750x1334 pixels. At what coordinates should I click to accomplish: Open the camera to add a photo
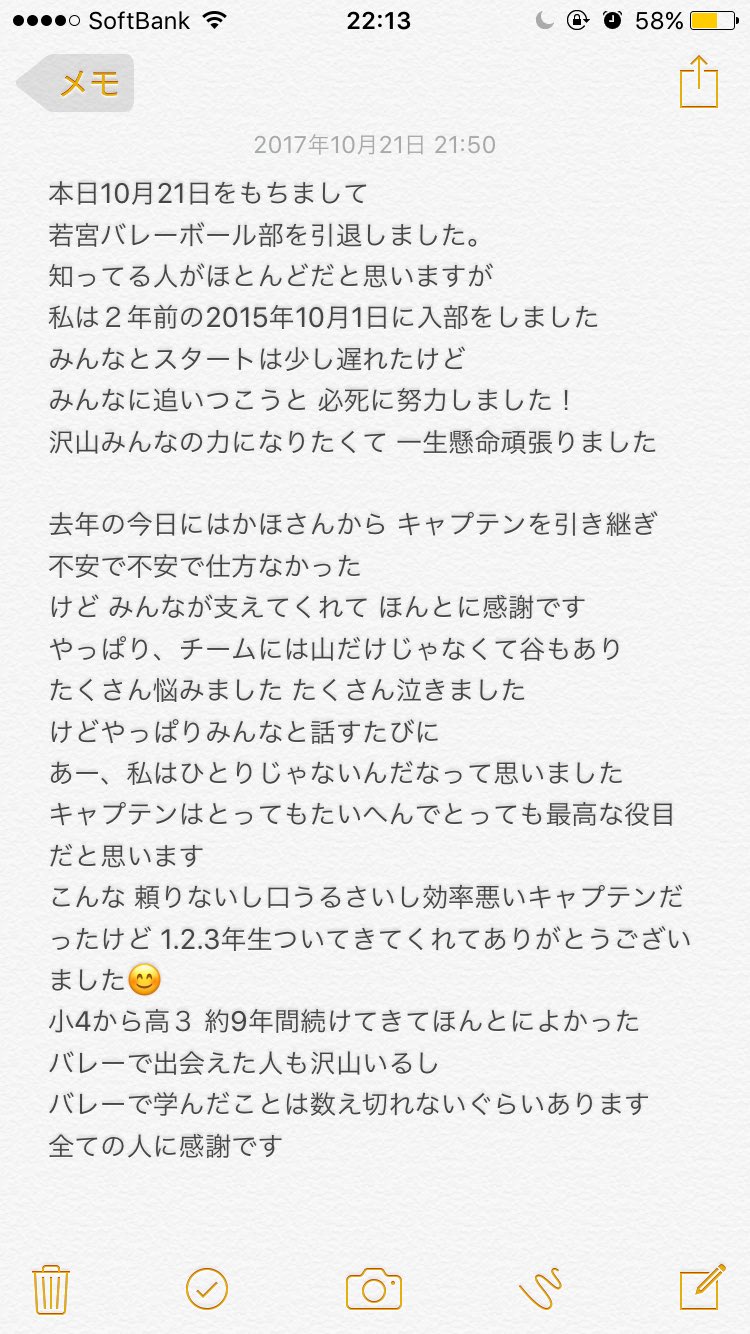[374, 1288]
